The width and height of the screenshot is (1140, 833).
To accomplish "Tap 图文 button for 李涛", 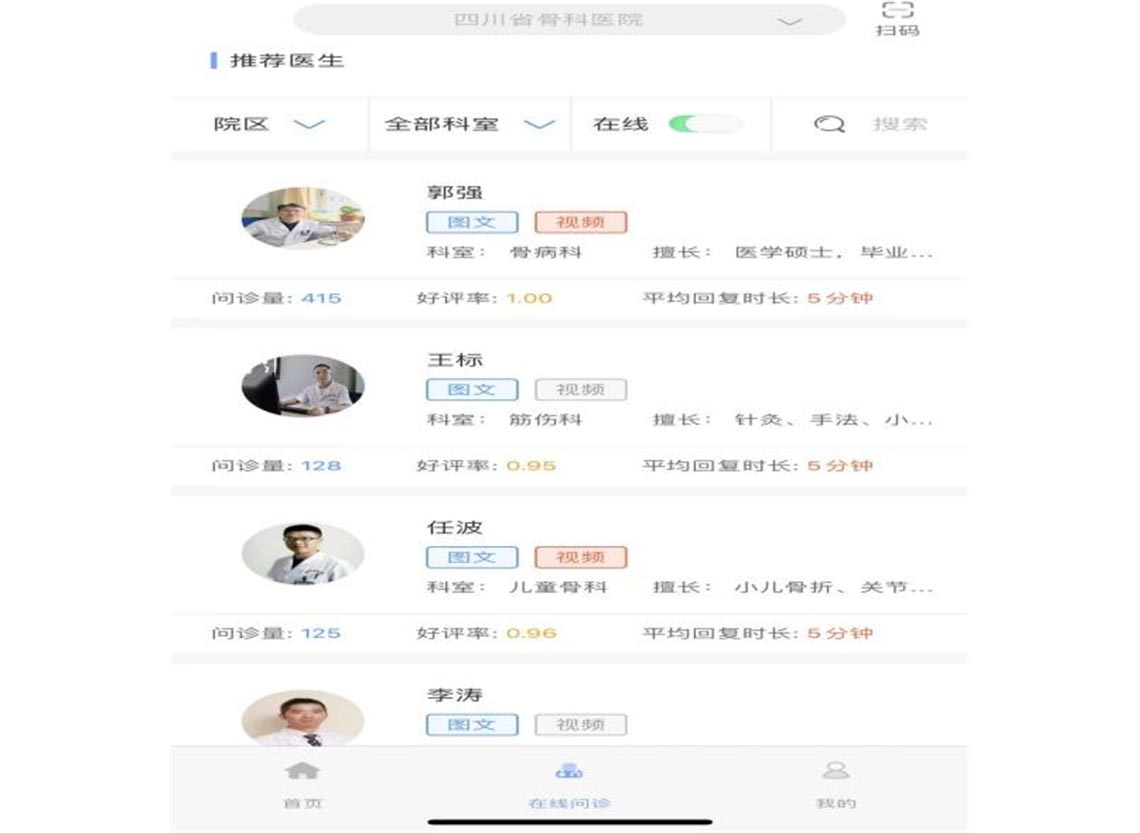I will pos(472,724).
